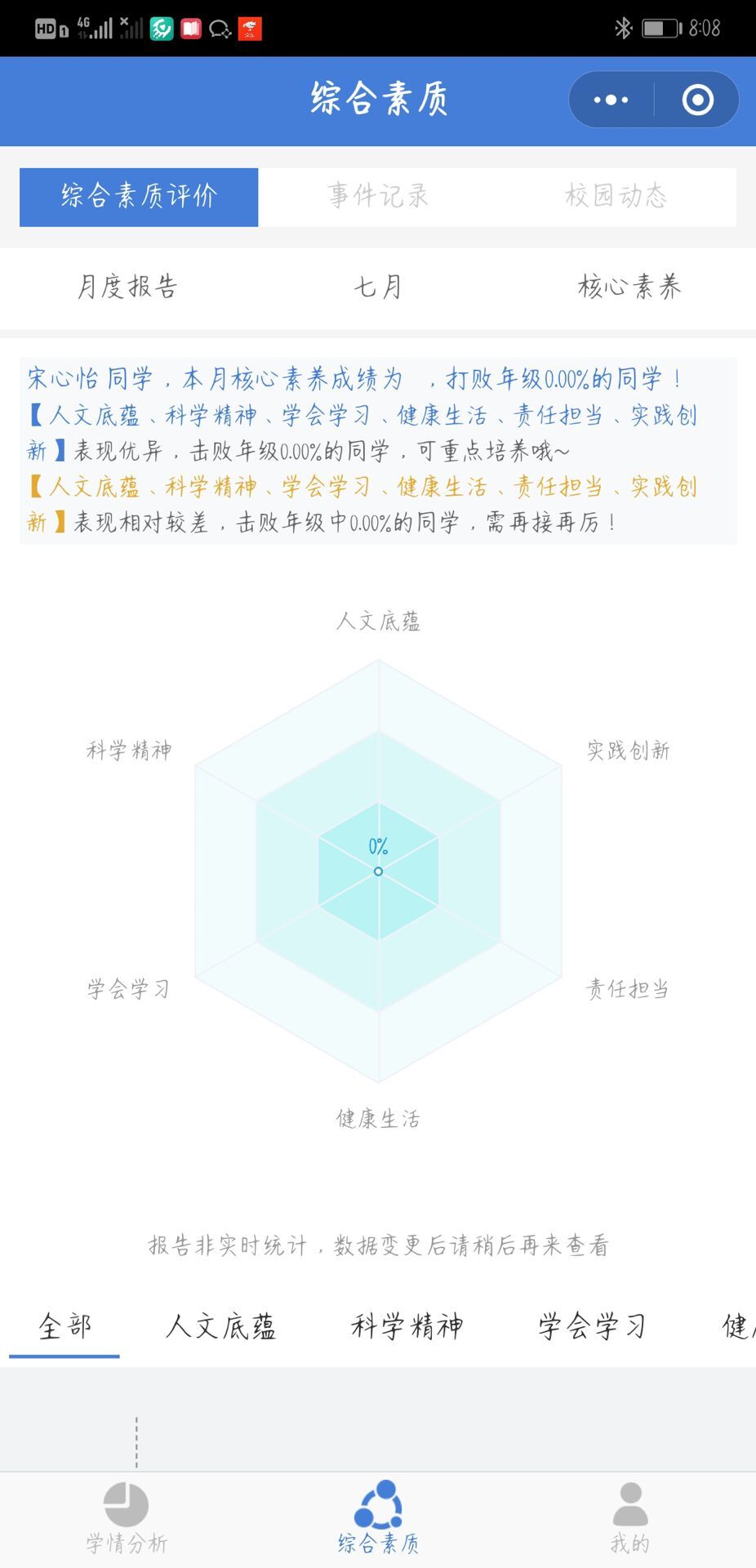The width and height of the screenshot is (756, 1568).
Task: Go to 学情分析 in the bottom bar
Action: (x=127, y=1519)
